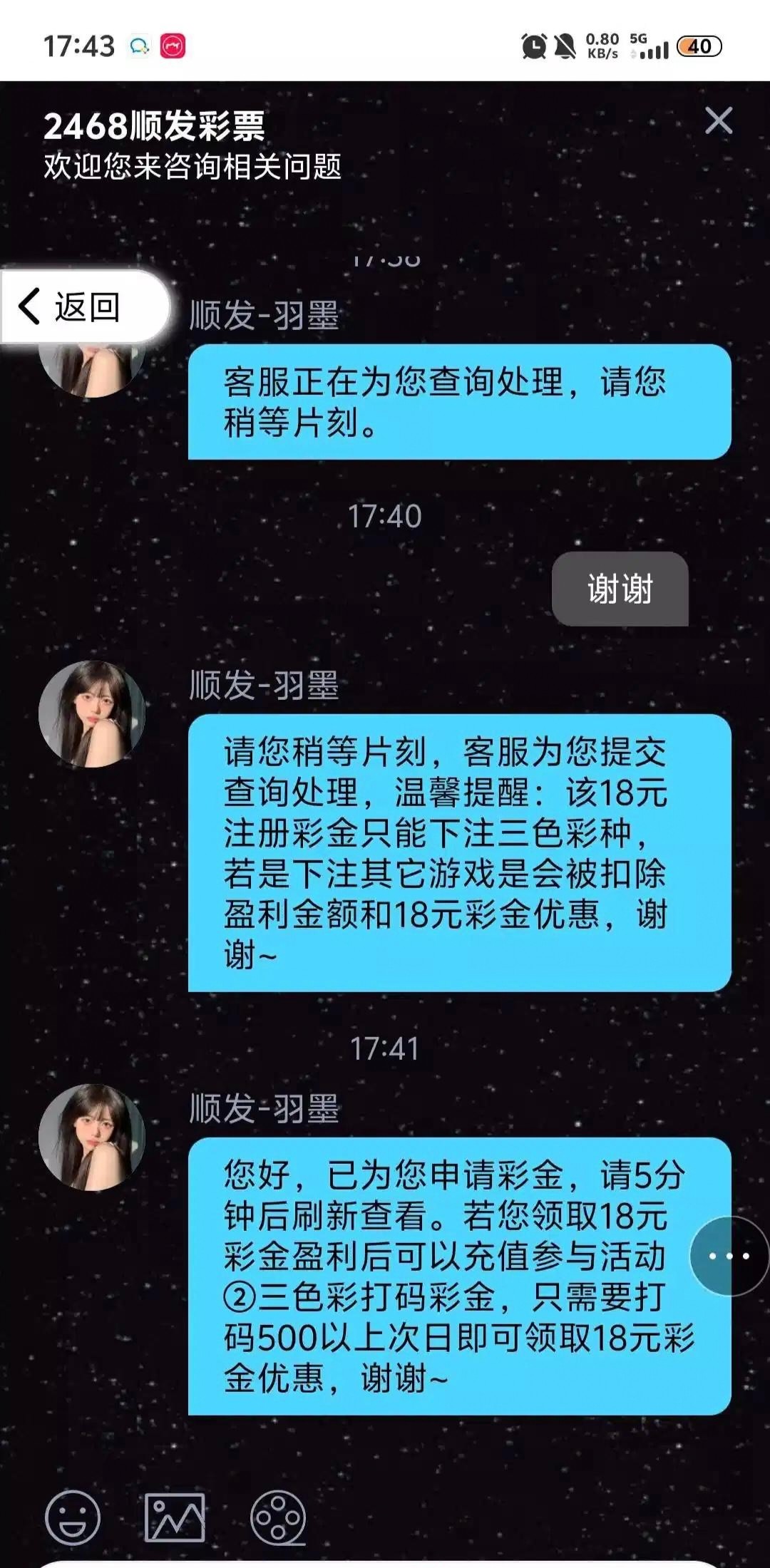Screen dimensions: 770x1568
Task: Open the floating three-dot menu
Action: [729, 1256]
